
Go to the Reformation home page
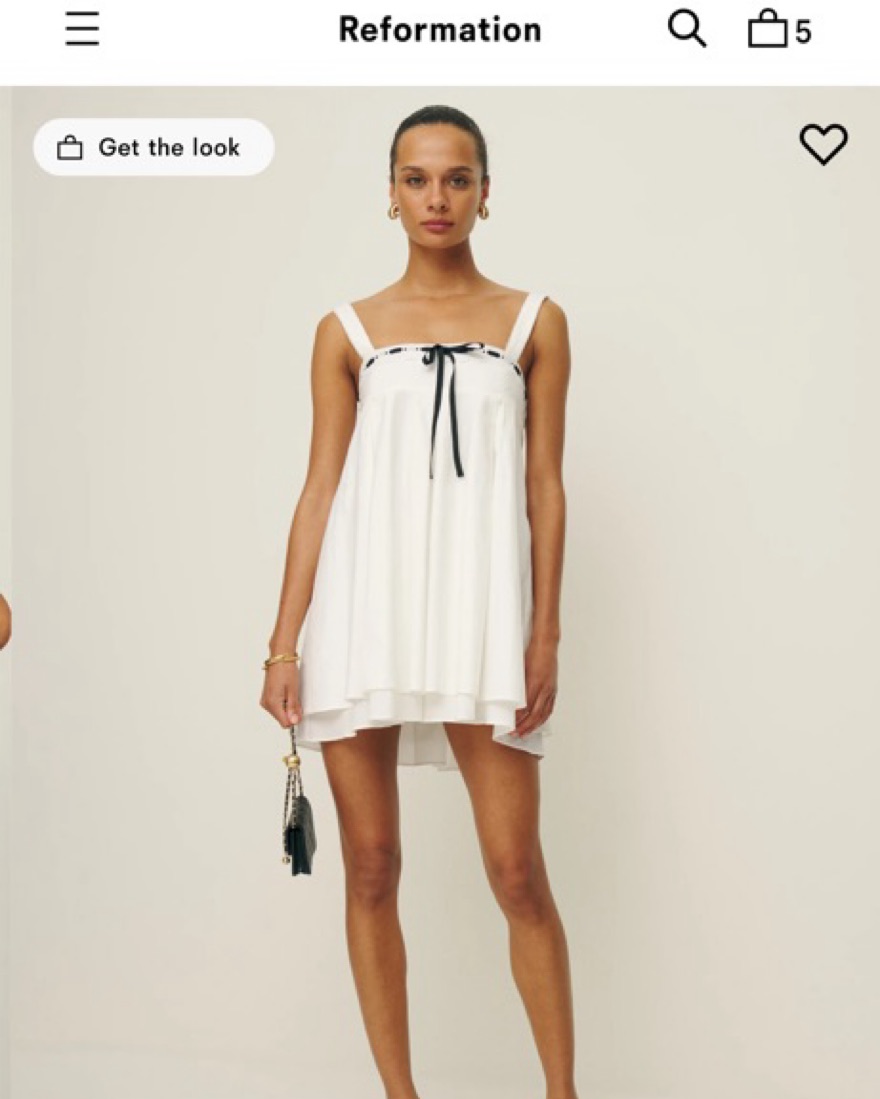click(x=440, y=30)
